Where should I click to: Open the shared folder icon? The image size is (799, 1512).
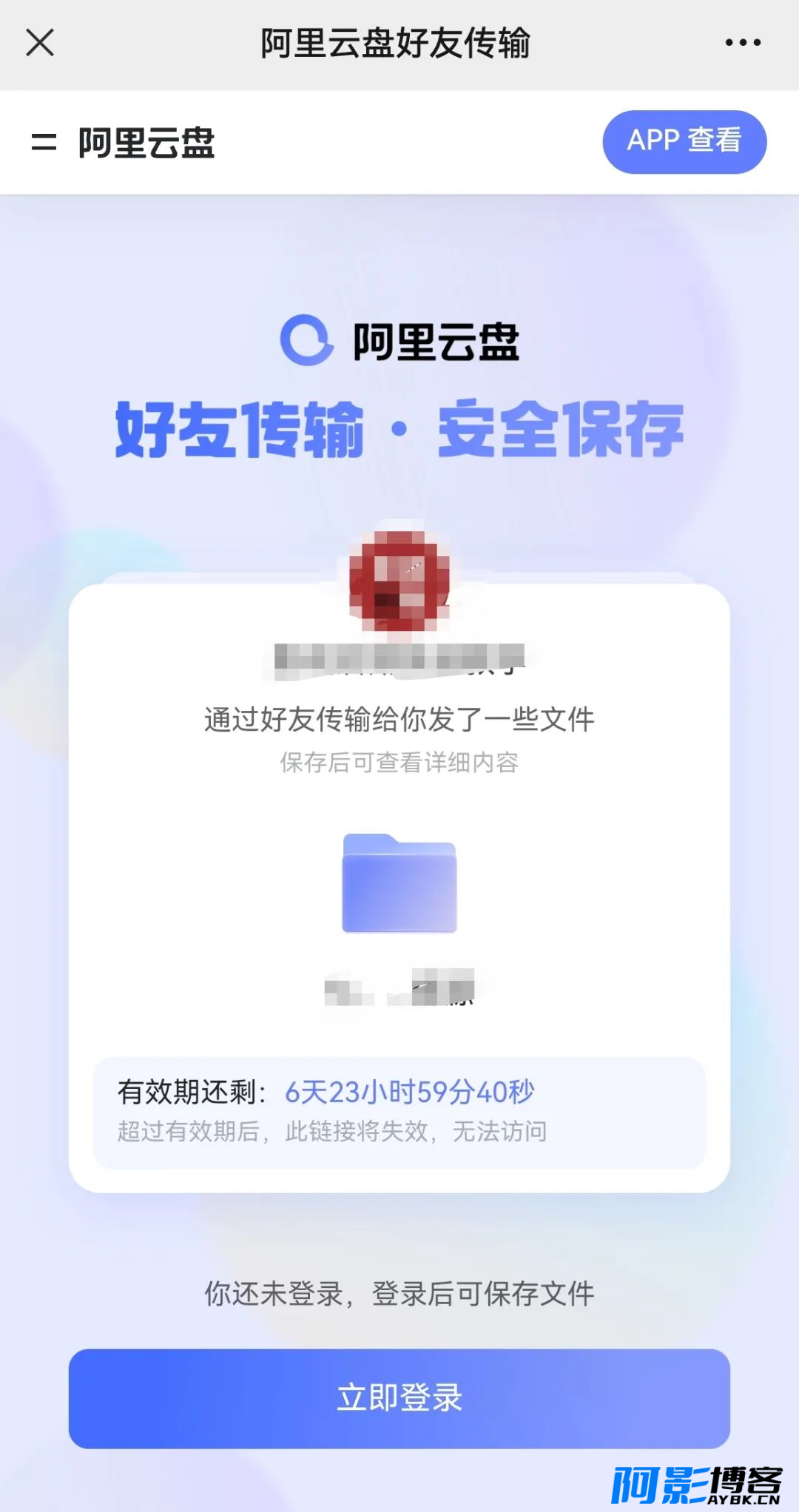point(399,882)
